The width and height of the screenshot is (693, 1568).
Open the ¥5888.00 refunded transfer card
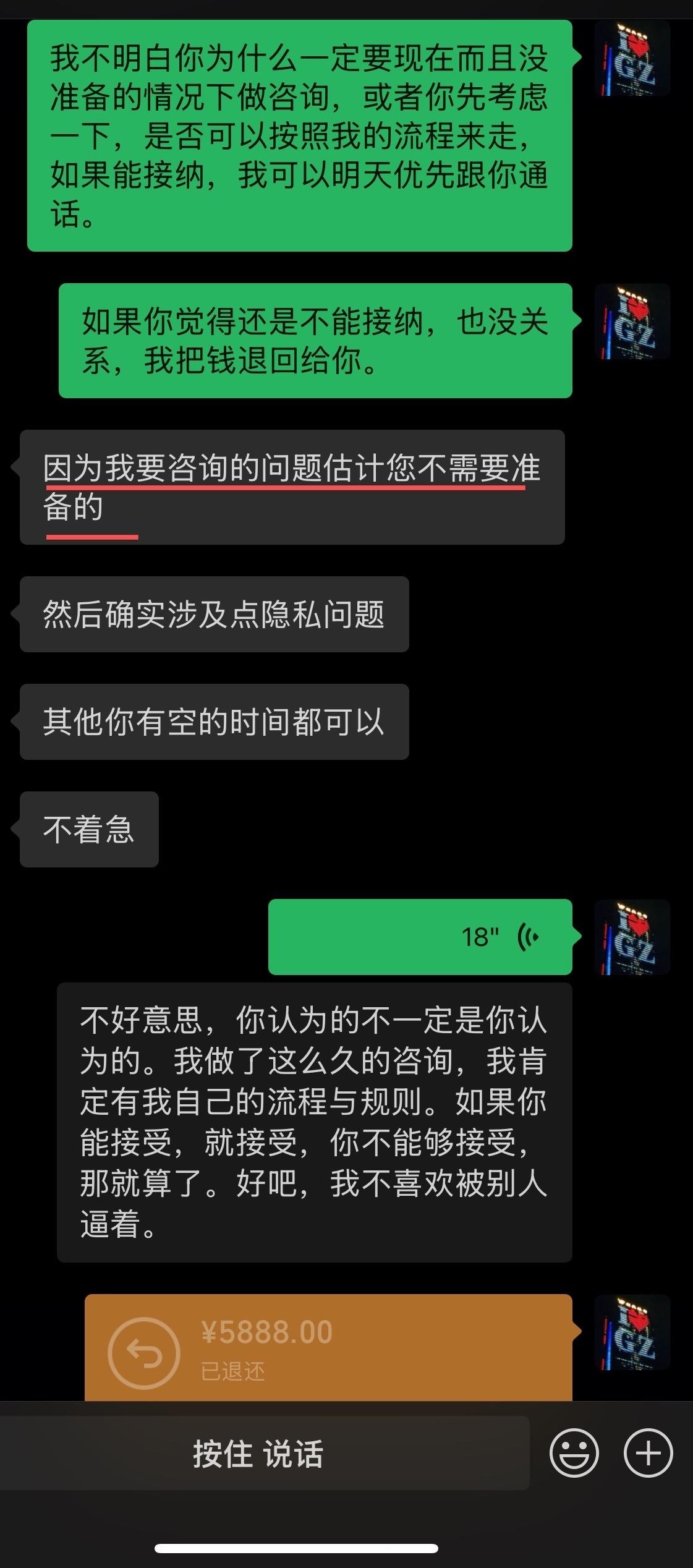click(328, 1348)
